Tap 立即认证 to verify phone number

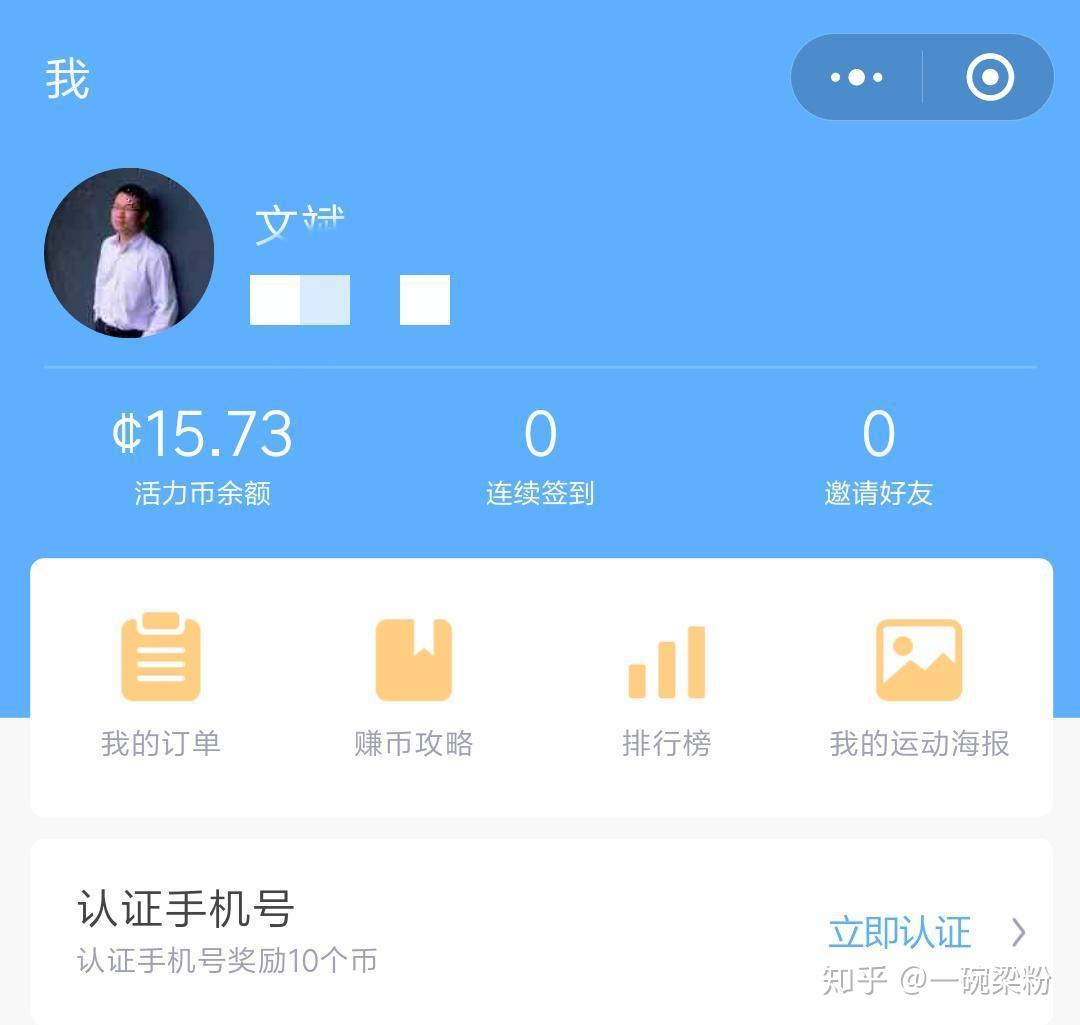[900, 932]
